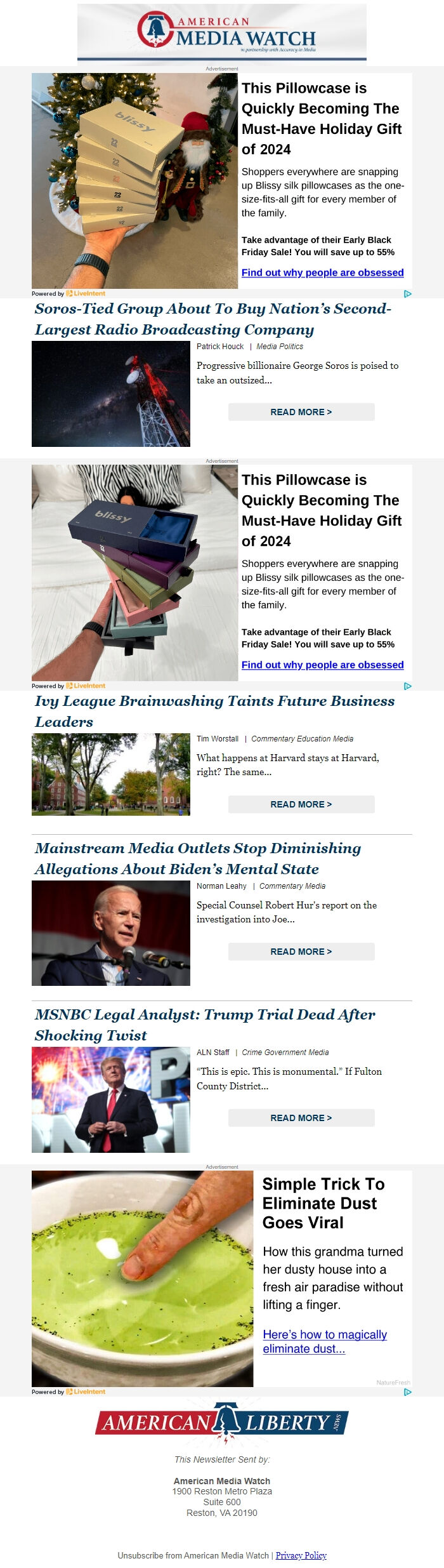
Task: Open the radio tower article image
Action: click(111, 394)
